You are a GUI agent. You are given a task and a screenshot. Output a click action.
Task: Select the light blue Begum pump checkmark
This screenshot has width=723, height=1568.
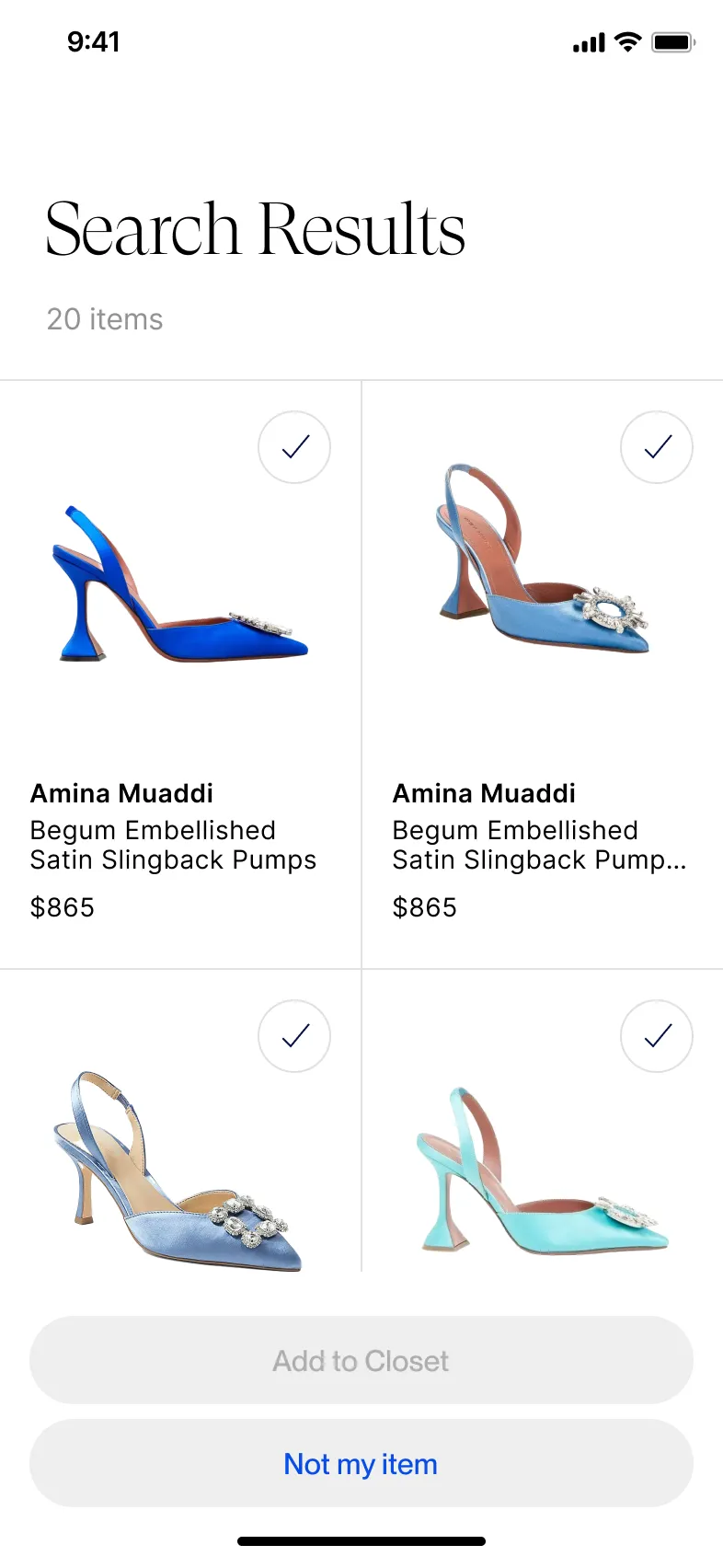[x=657, y=447]
